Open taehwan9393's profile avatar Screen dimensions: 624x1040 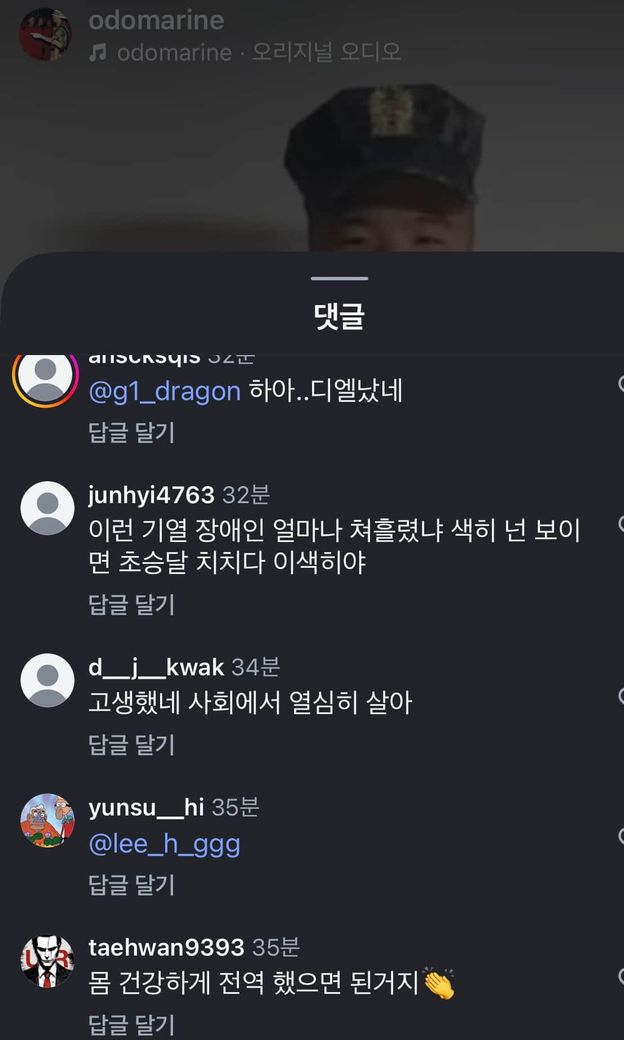(47, 961)
